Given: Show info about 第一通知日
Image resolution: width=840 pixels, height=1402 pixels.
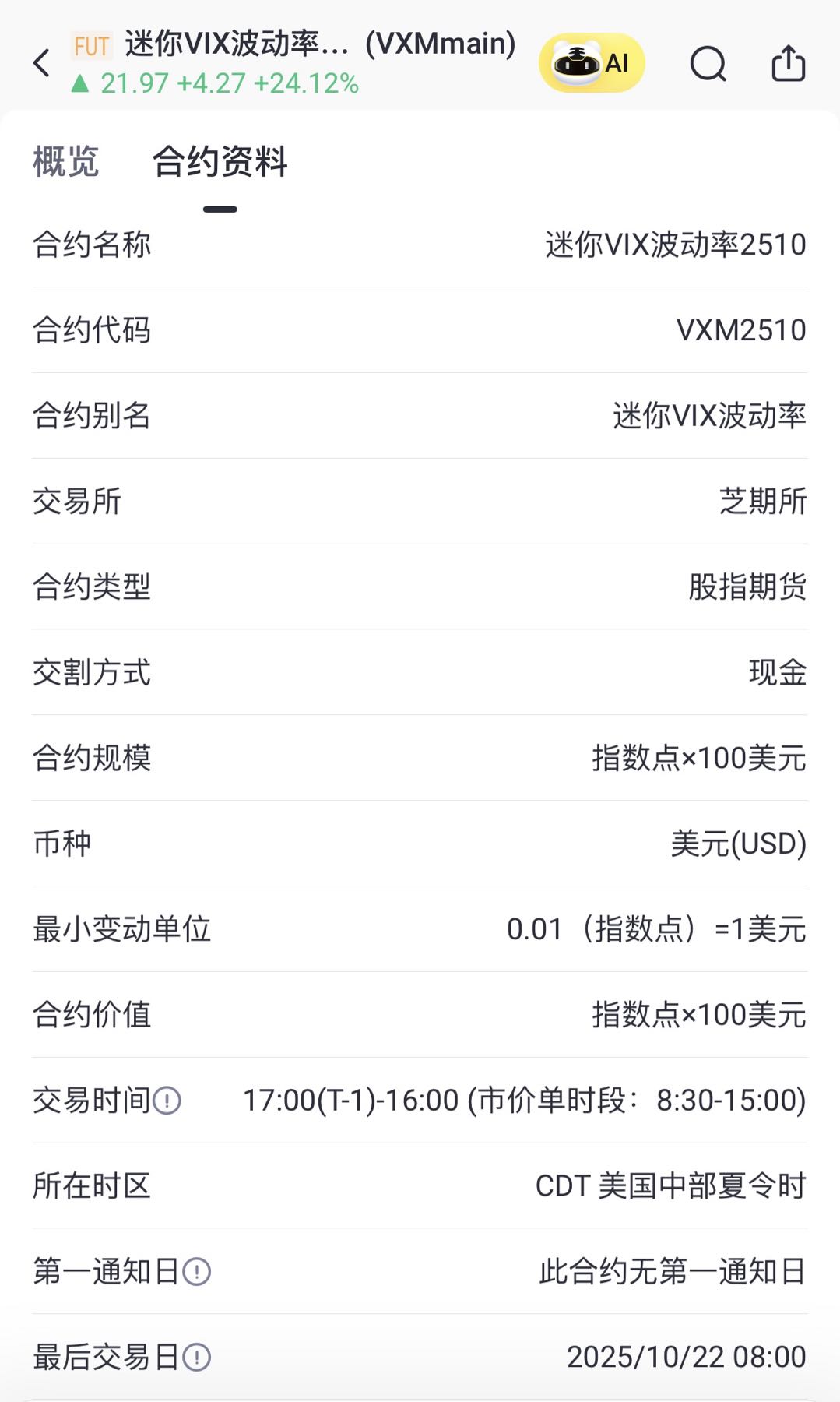Looking at the screenshot, I should coord(196,1272).
